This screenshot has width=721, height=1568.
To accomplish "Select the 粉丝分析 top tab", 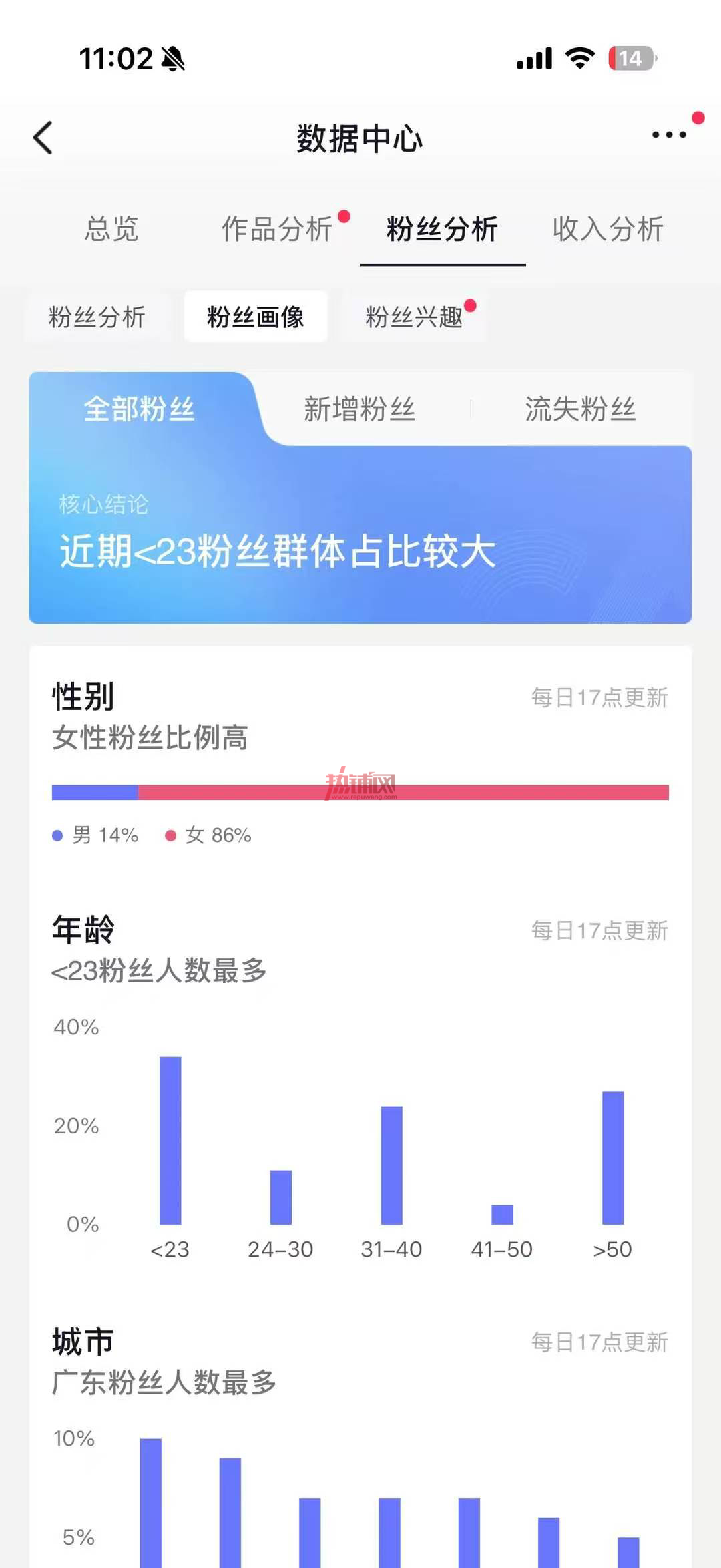I will pos(443,229).
